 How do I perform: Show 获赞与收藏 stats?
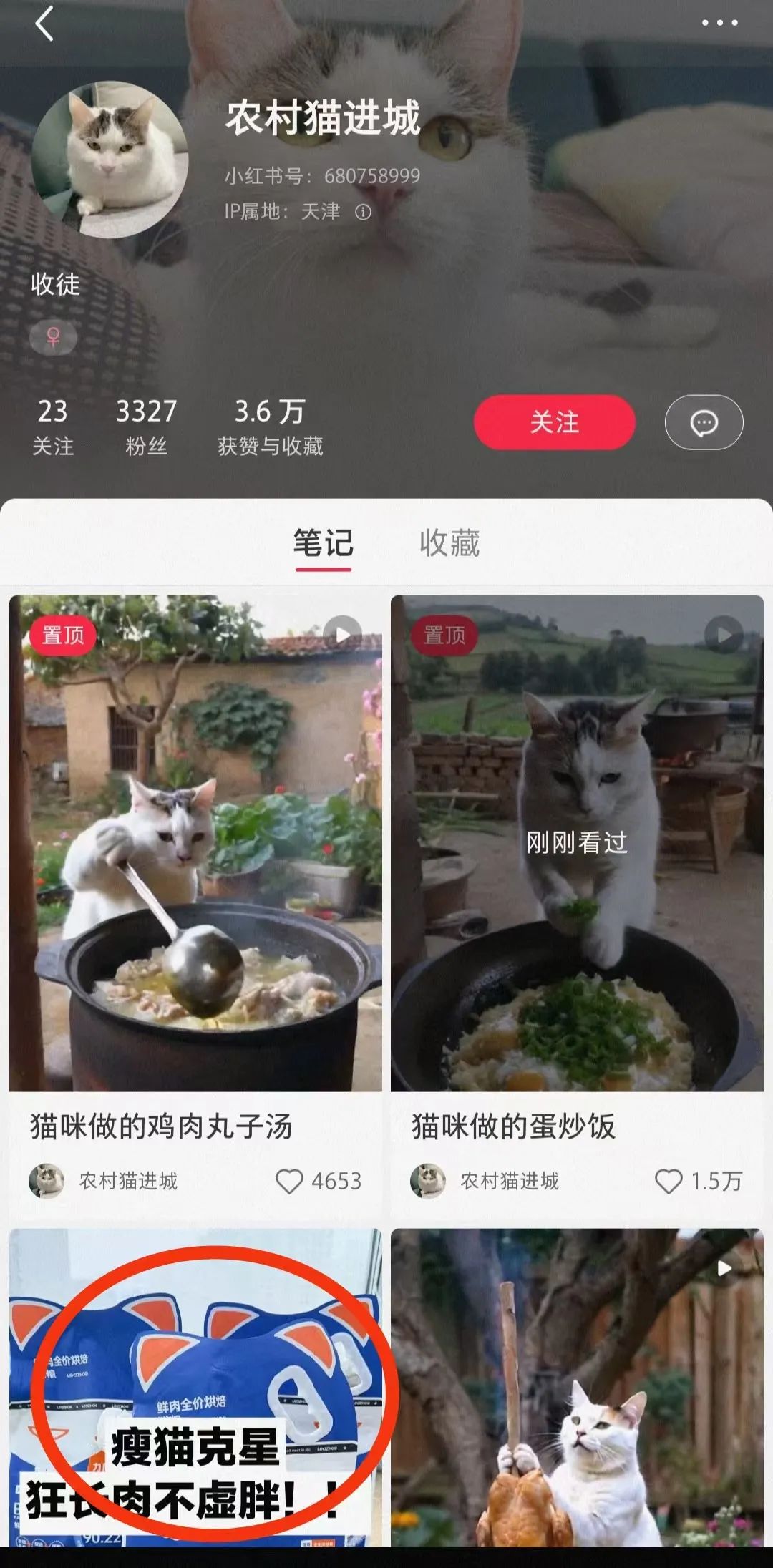(270, 427)
